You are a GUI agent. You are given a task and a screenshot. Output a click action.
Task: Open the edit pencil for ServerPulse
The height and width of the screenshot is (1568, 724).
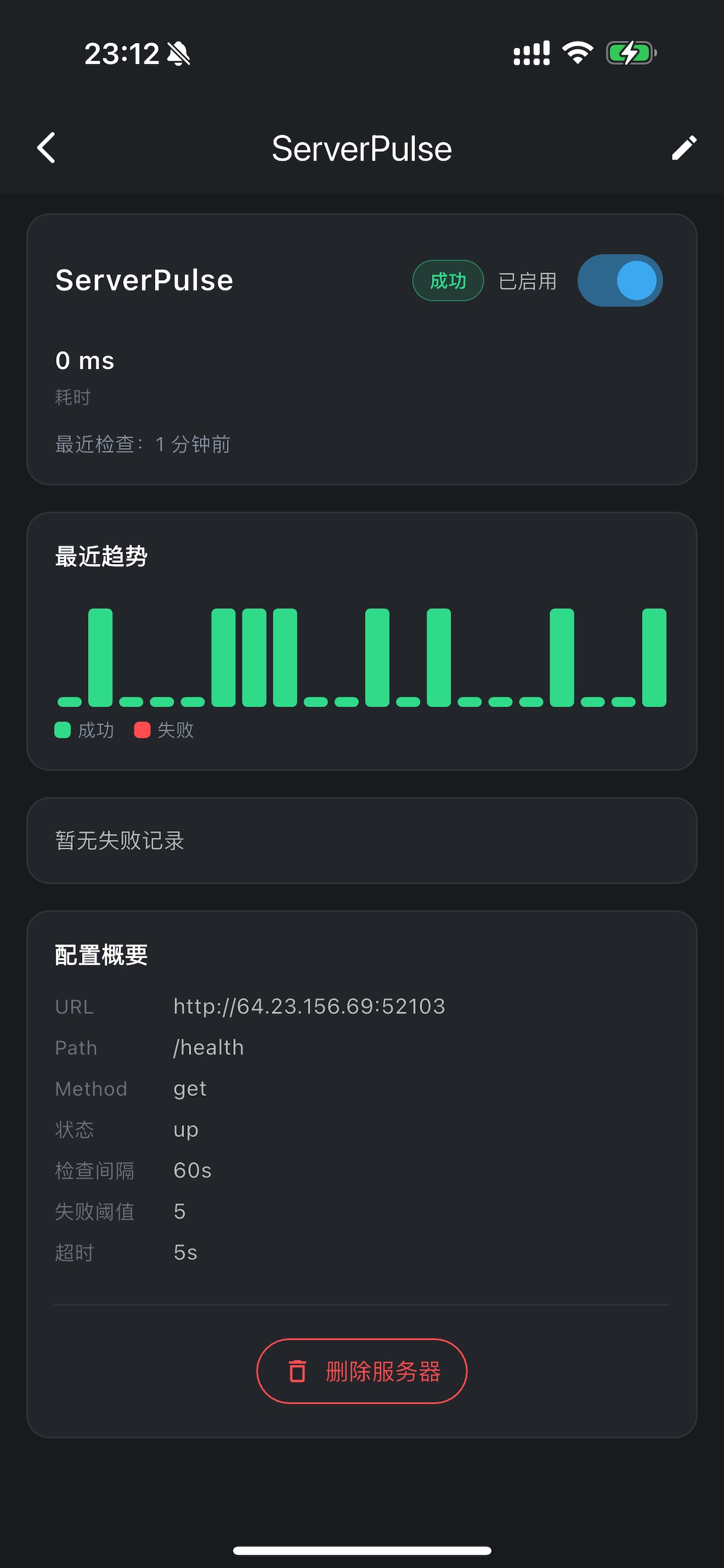(684, 148)
